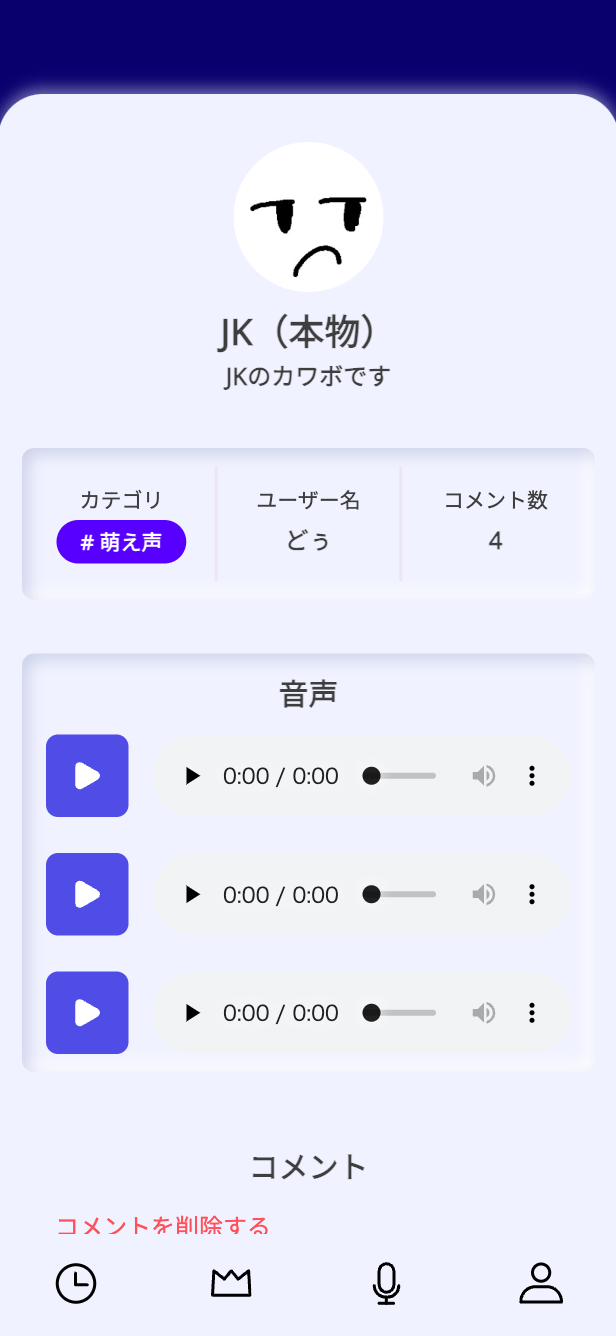Open the first audio player's overflow menu

[x=532, y=776]
